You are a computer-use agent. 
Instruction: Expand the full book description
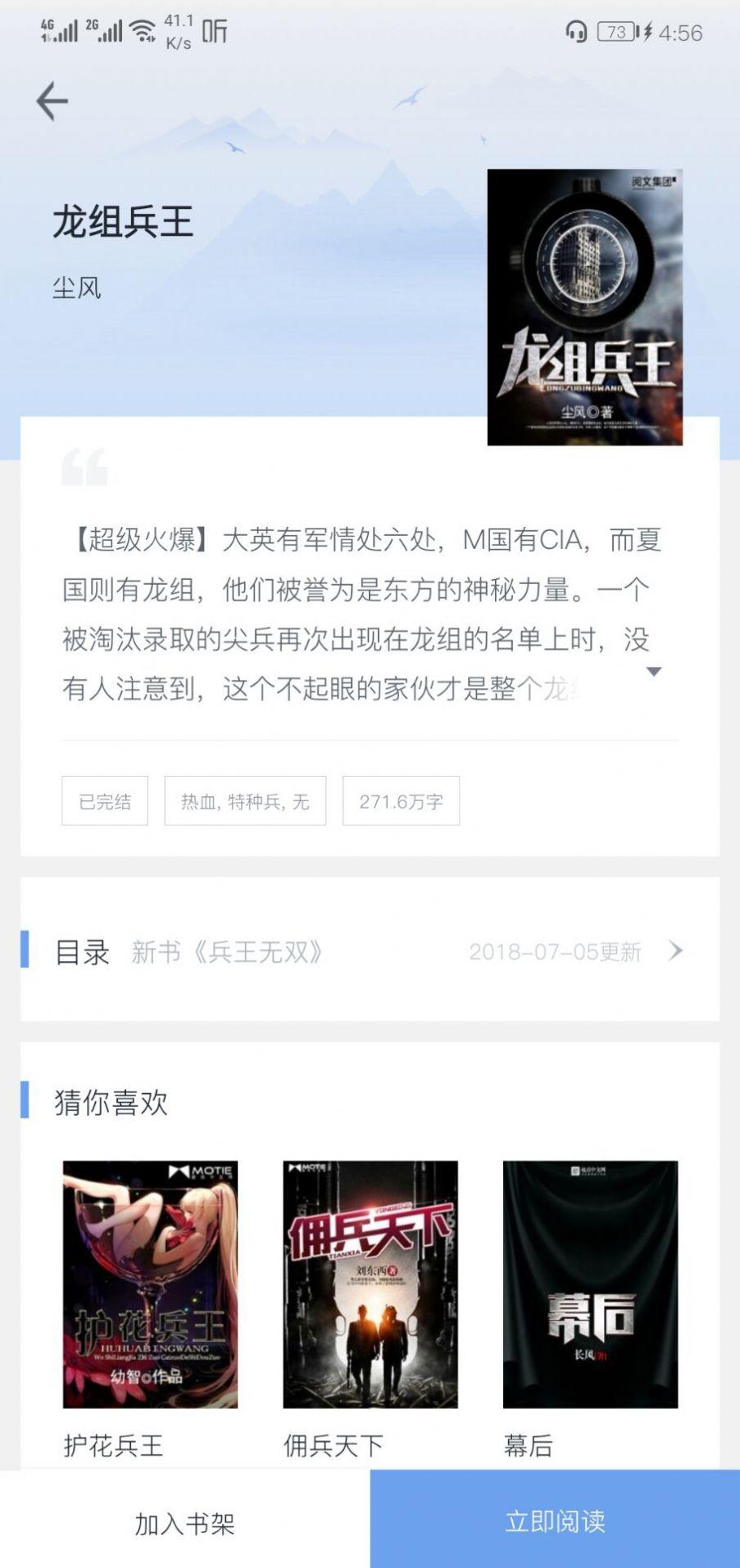coord(653,672)
